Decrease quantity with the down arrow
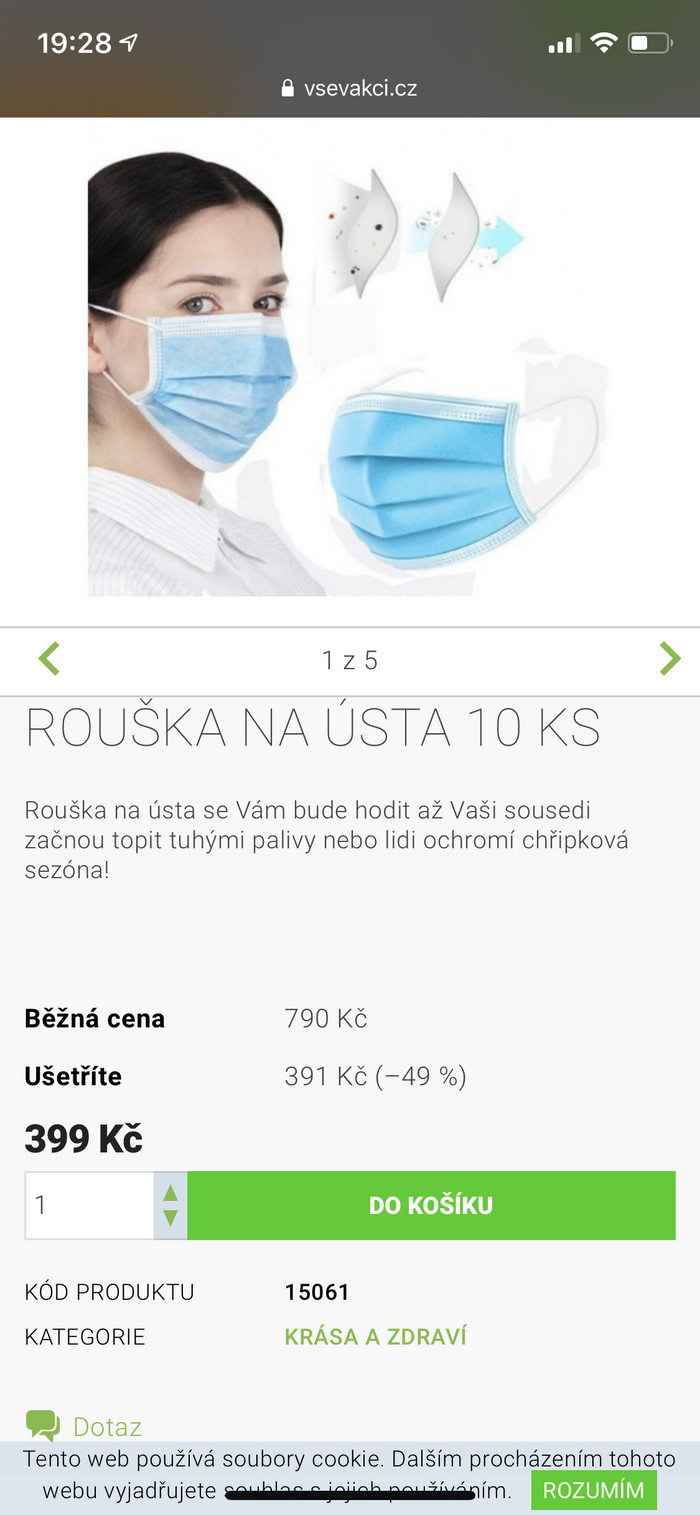Viewport: 700px width, 1515px height. (x=170, y=1219)
